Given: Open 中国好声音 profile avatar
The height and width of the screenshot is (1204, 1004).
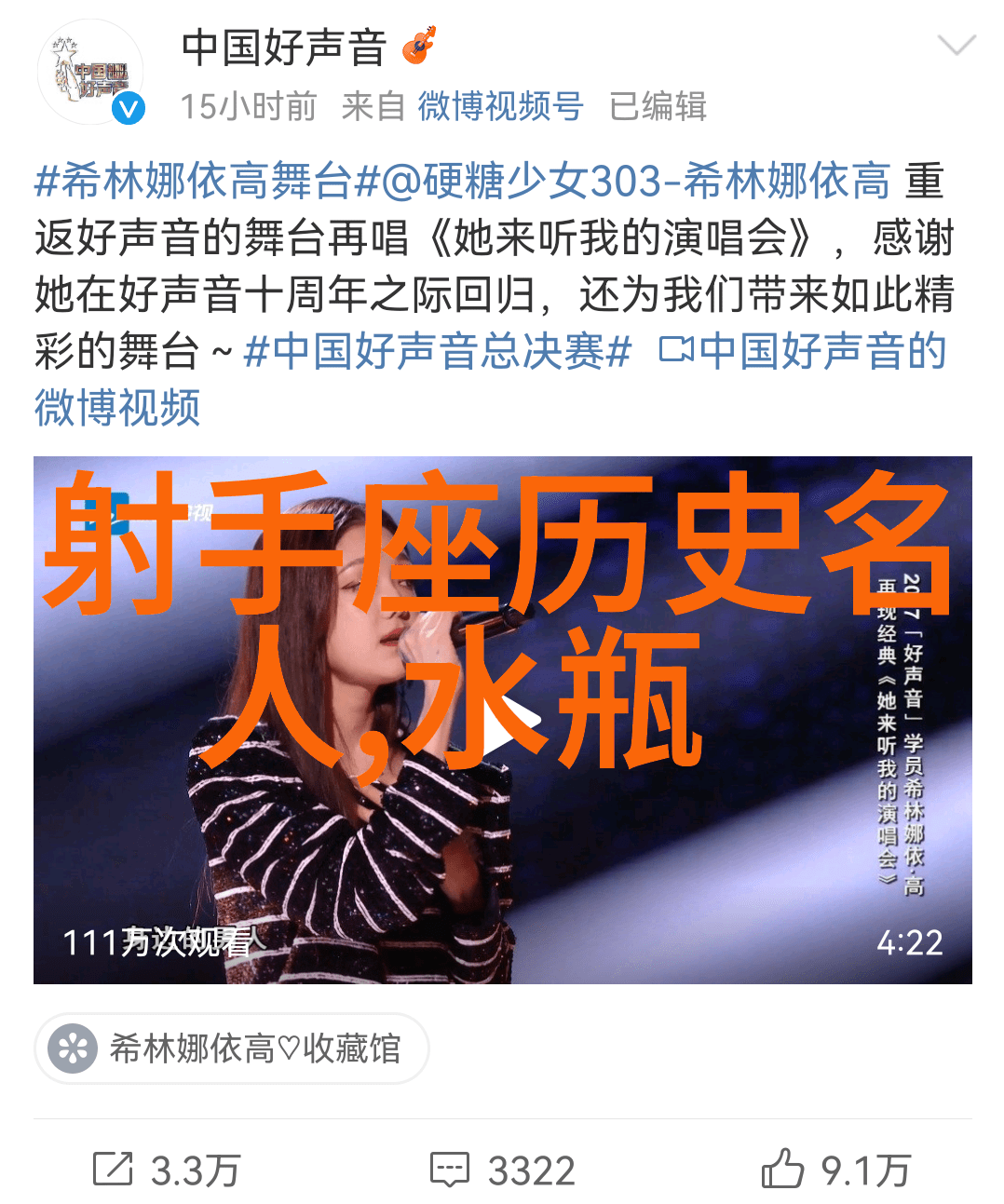Looking at the screenshot, I should pos(90,73).
